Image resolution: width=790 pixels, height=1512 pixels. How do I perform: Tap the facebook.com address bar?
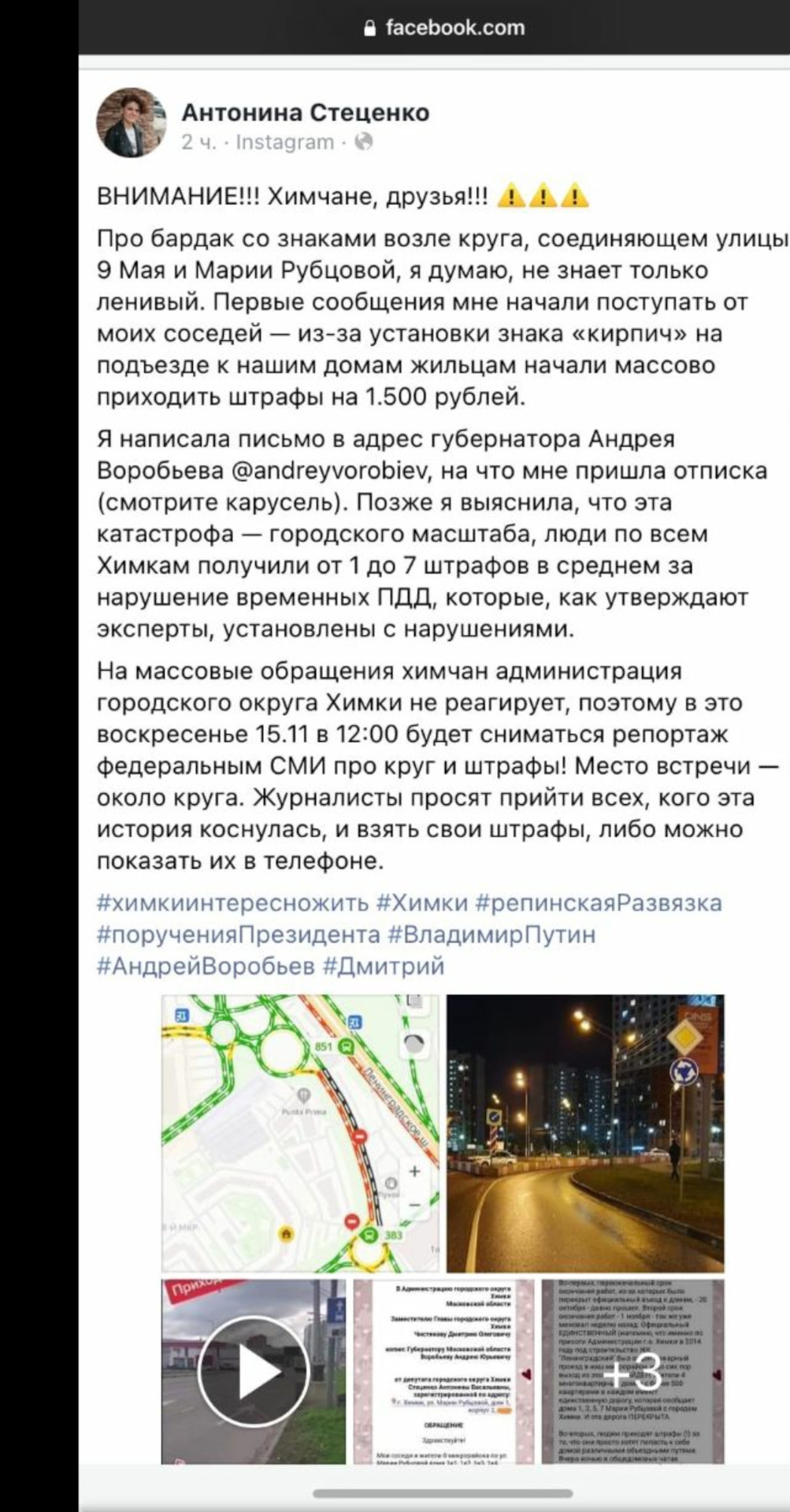445,28
